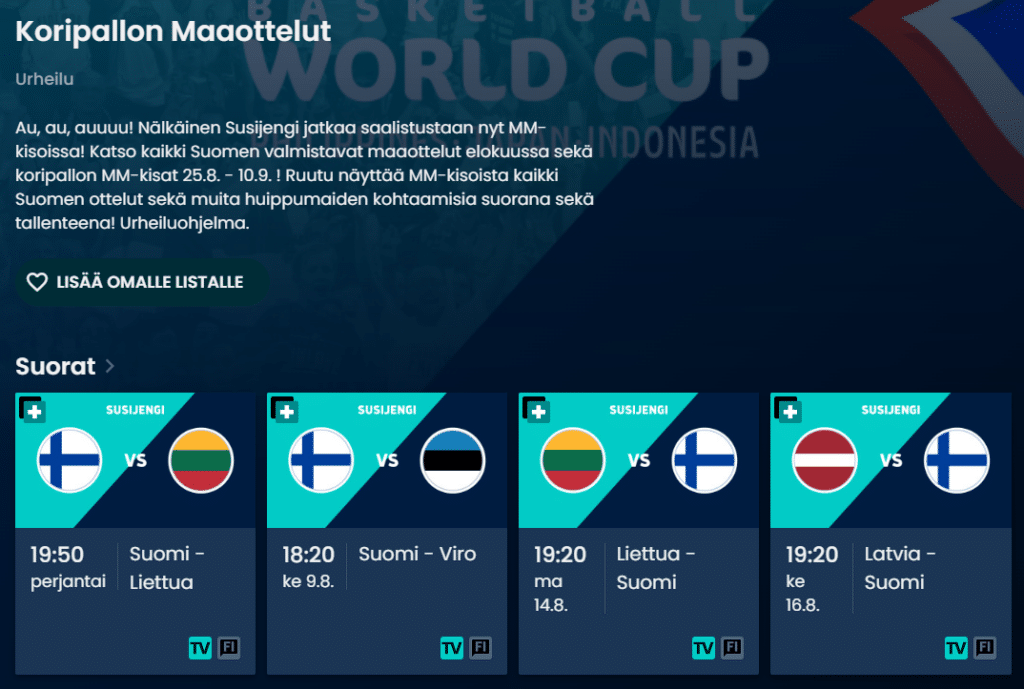Open the Suomi - Liettua match on perjantai
Viewport: 1024px width, 689px height.
pos(135,532)
